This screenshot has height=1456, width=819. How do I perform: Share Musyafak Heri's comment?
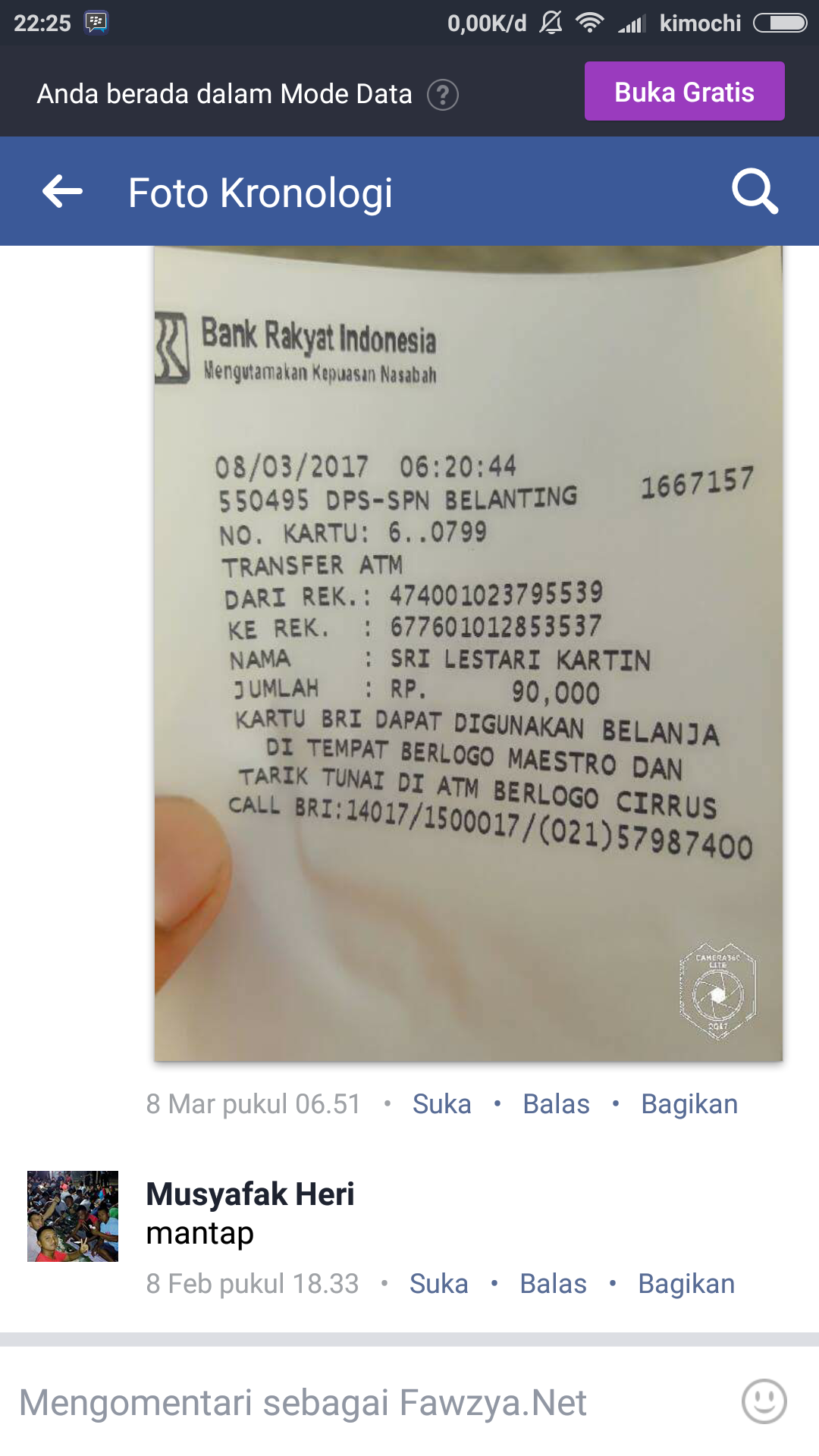click(x=686, y=1284)
